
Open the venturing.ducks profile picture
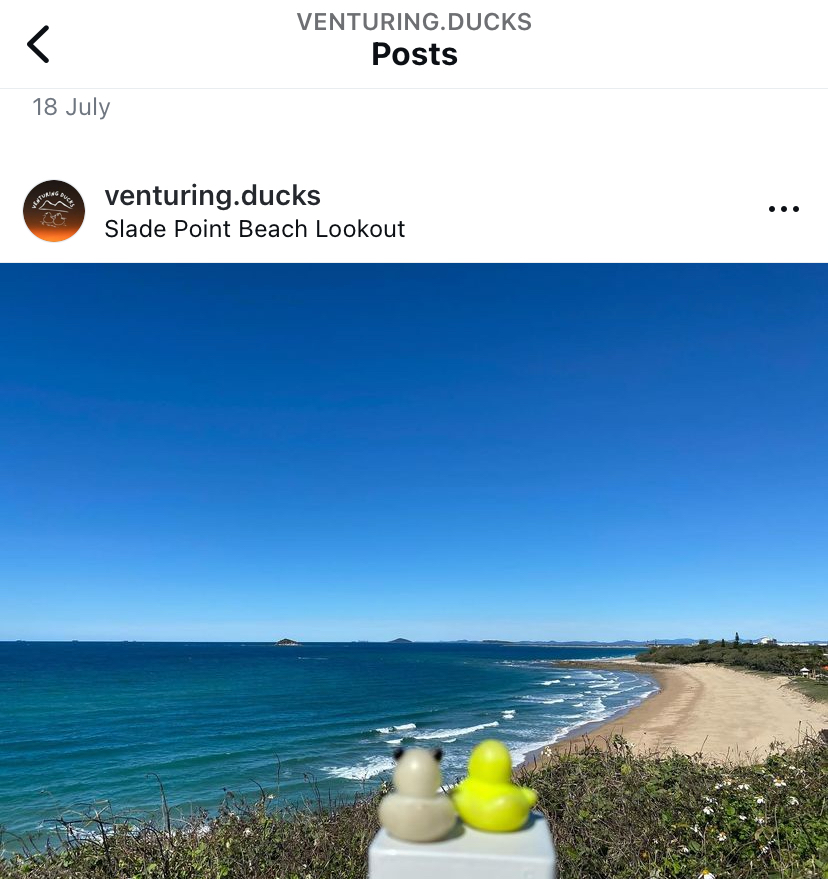[54, 211]
